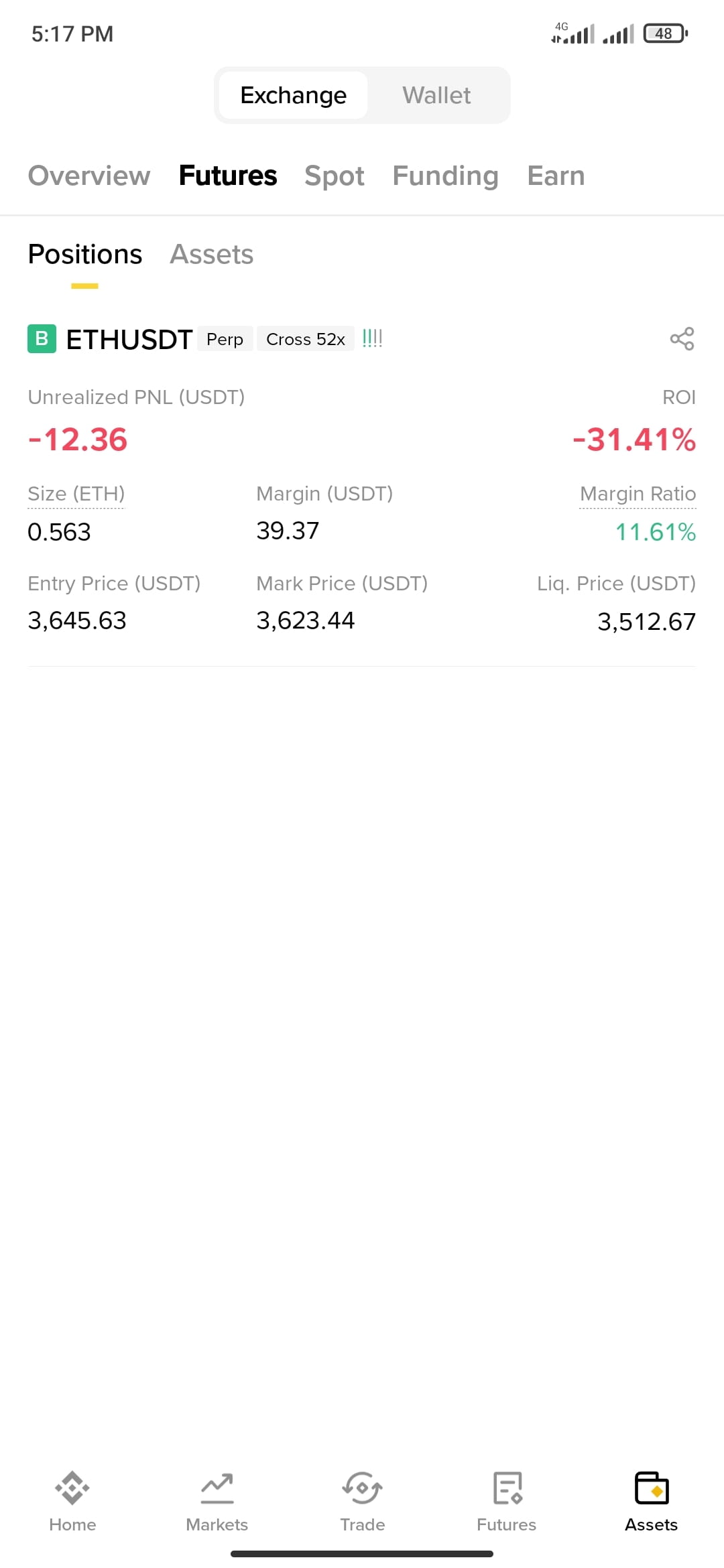Tap Size (ETH) label
The height and width of the screenshot is (1568, 724).
(x=76, y=494)
